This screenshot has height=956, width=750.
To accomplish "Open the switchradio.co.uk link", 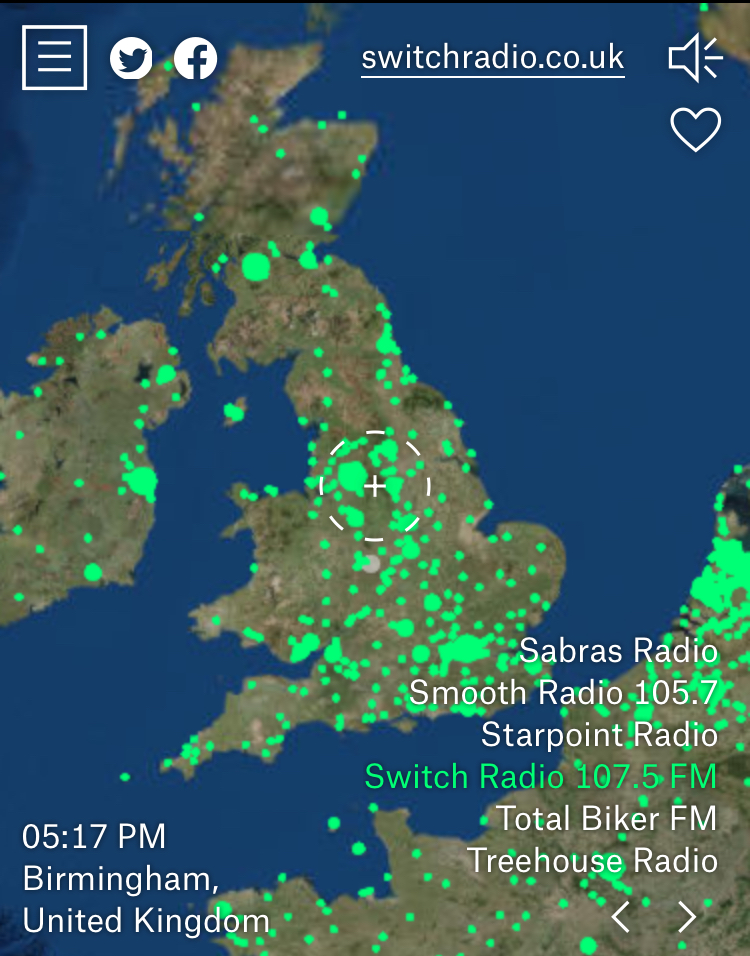I will pyautogui.click(x=492, y=59).
